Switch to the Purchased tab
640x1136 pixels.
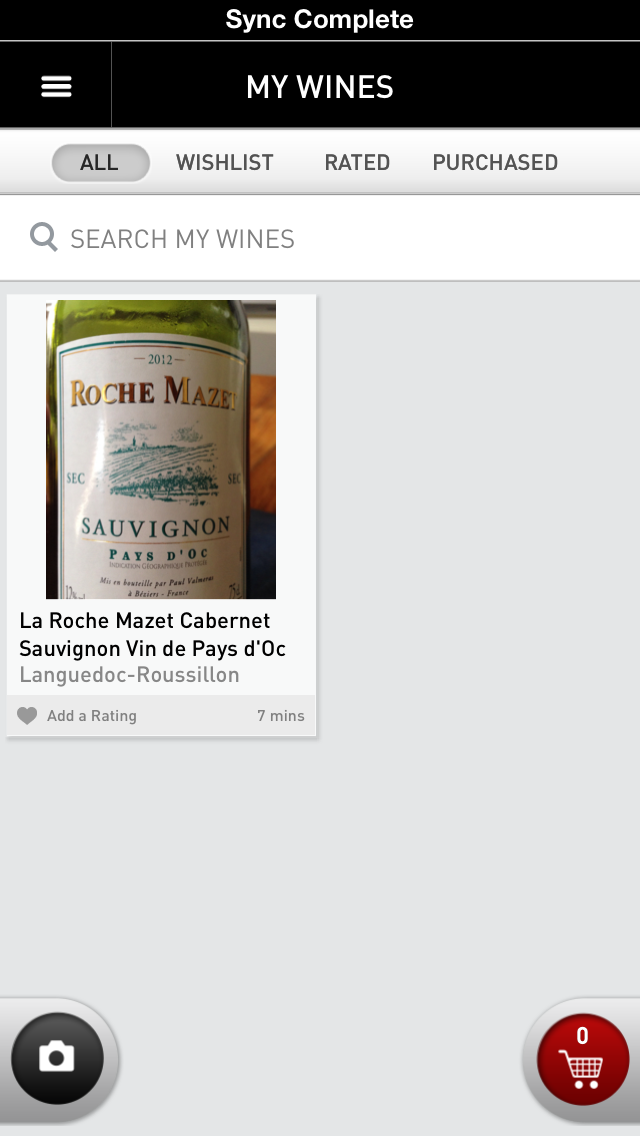(x=495, y=163)
